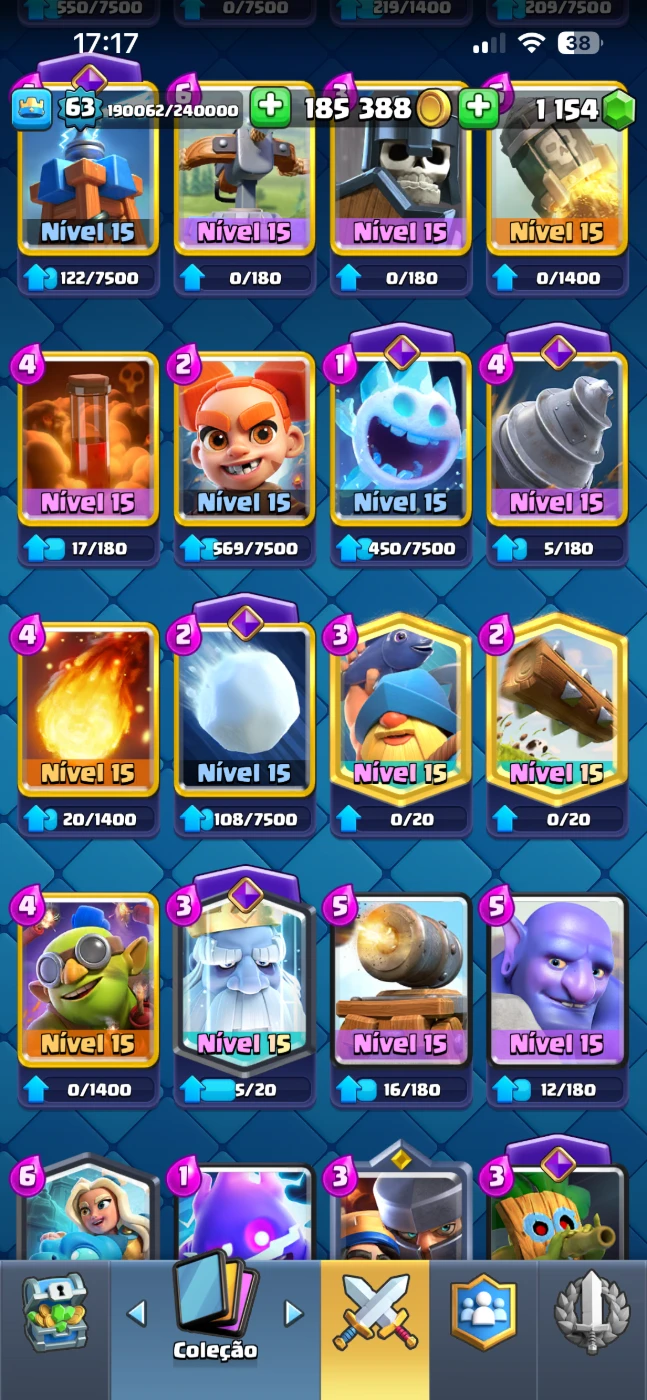Select the Giant Snowball card

(244, 712)
